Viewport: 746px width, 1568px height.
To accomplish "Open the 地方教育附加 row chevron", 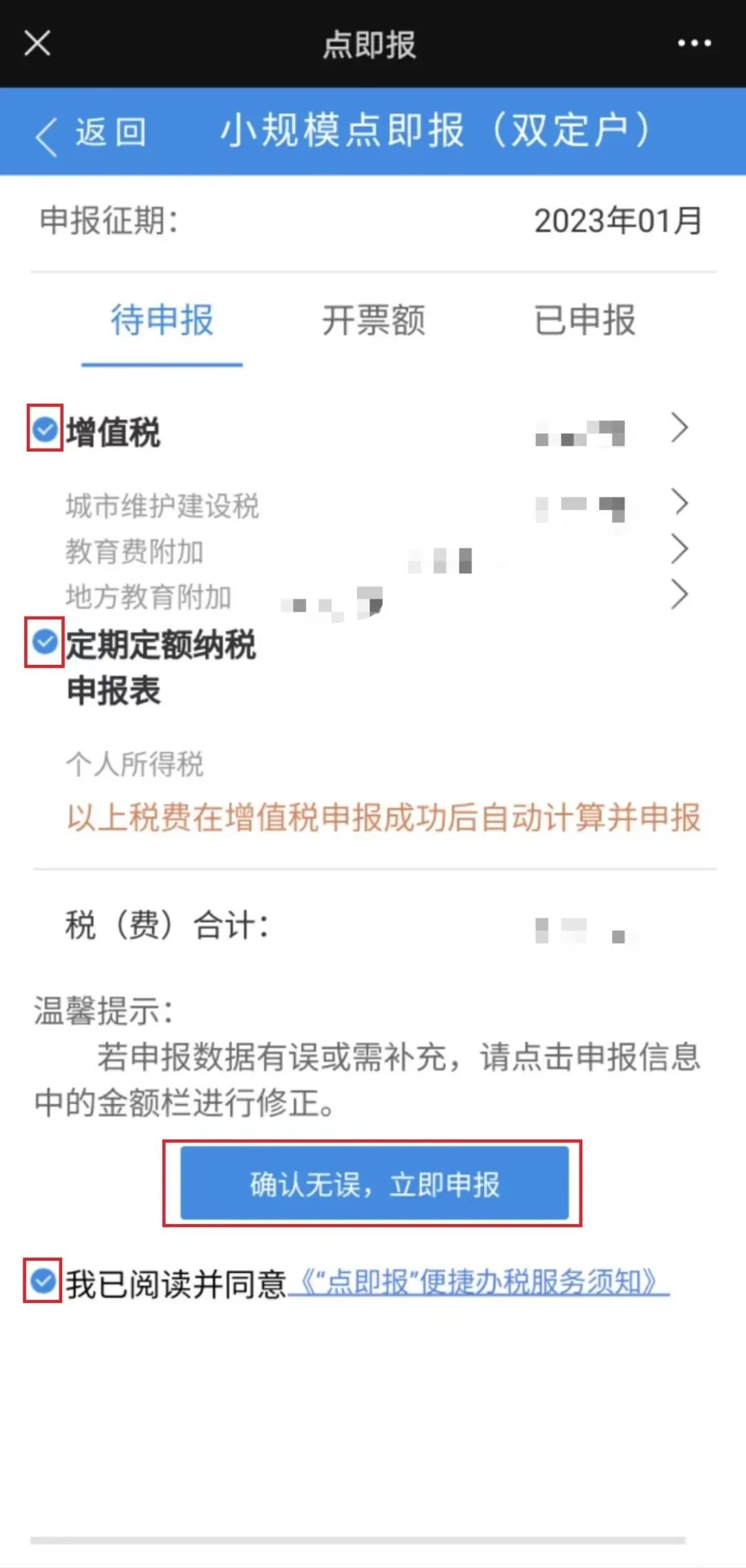I will coord(680,594).
